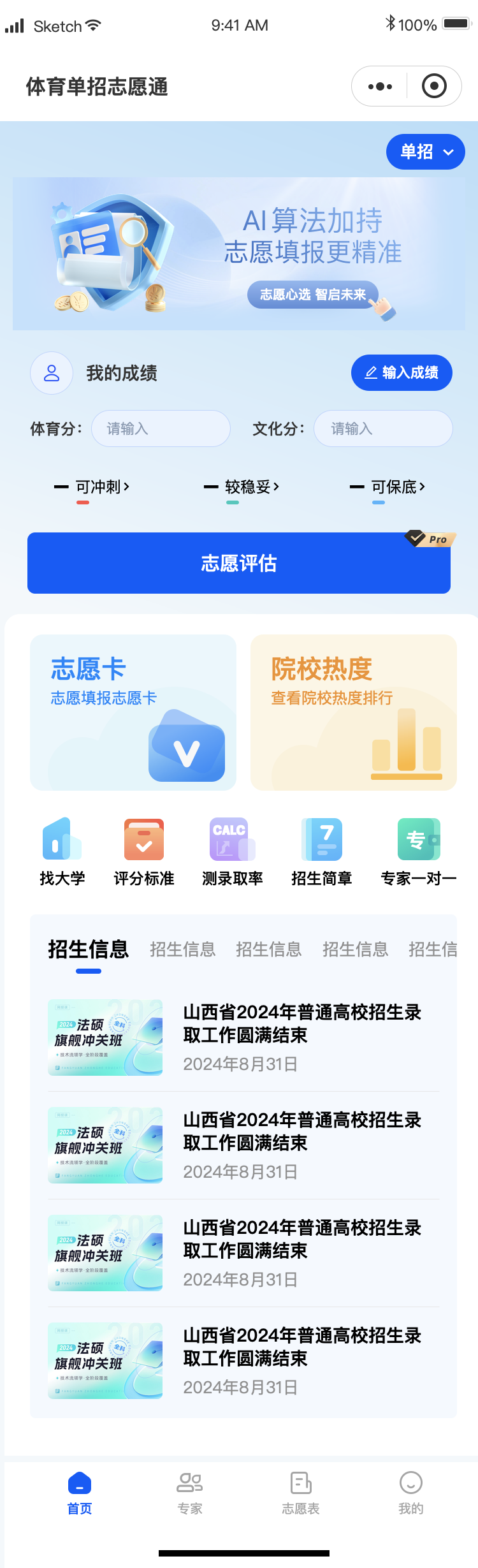Switch to the 志愿表 tab
The width and height of the screenshot is (478, 1568).
301,1493
